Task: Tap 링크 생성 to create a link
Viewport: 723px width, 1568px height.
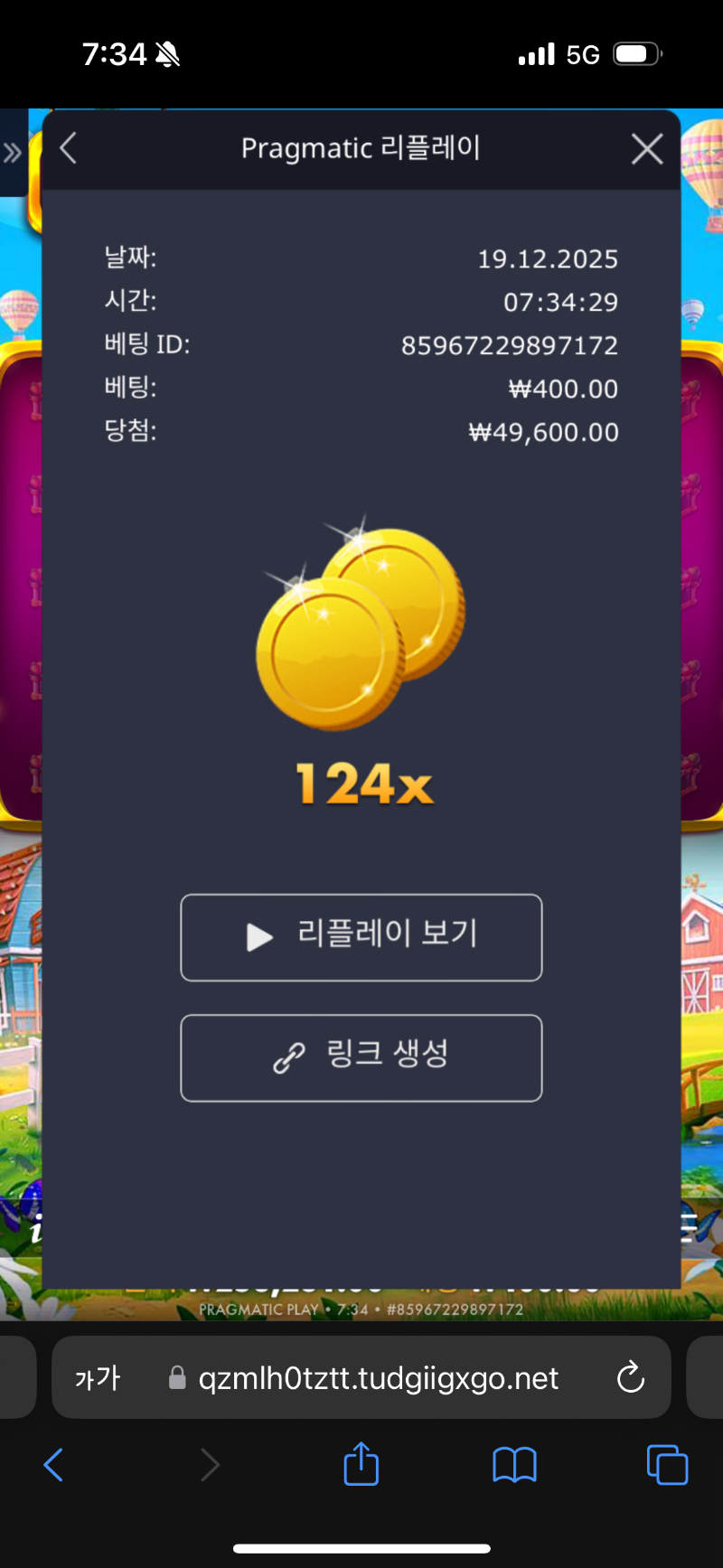Action: (361, 1057)
